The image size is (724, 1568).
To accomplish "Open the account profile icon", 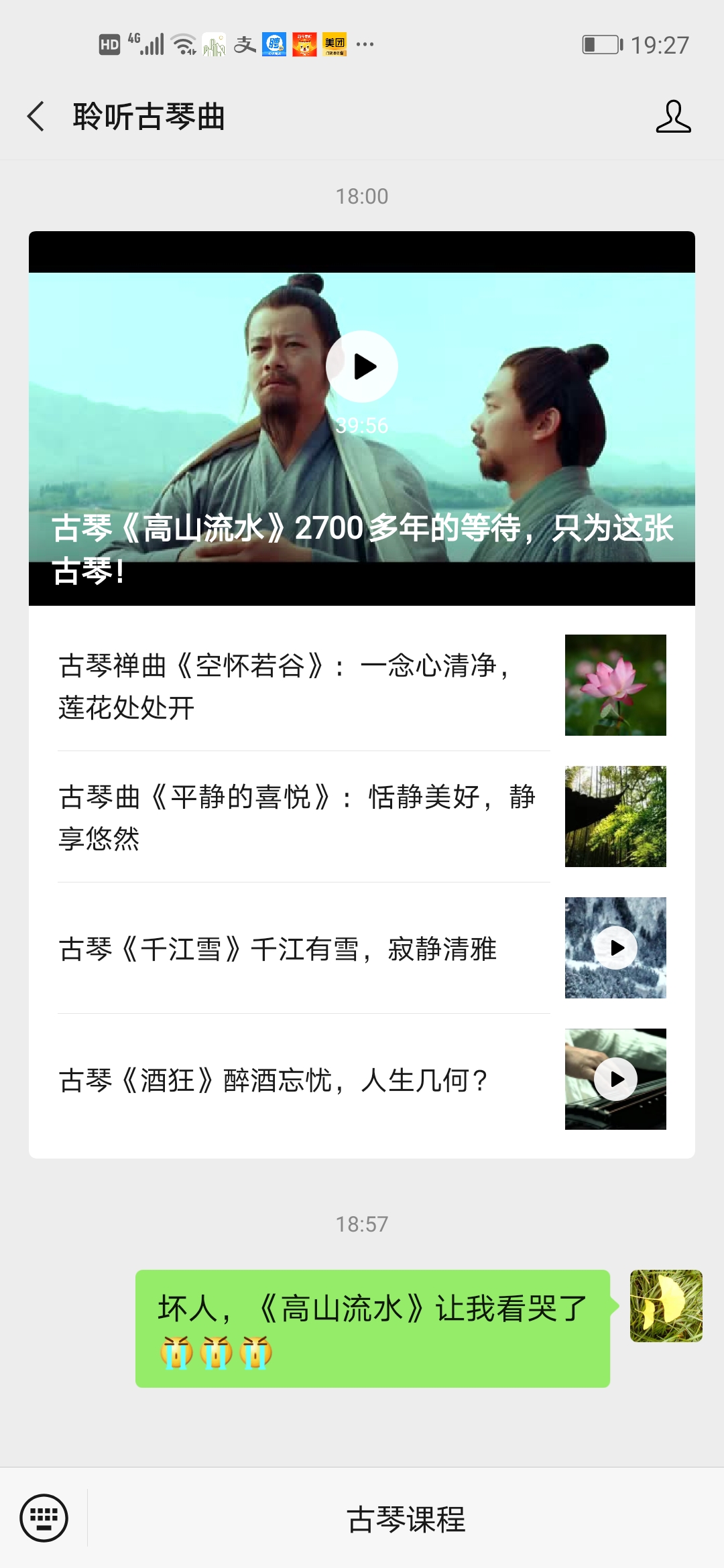I will [672, 117].
